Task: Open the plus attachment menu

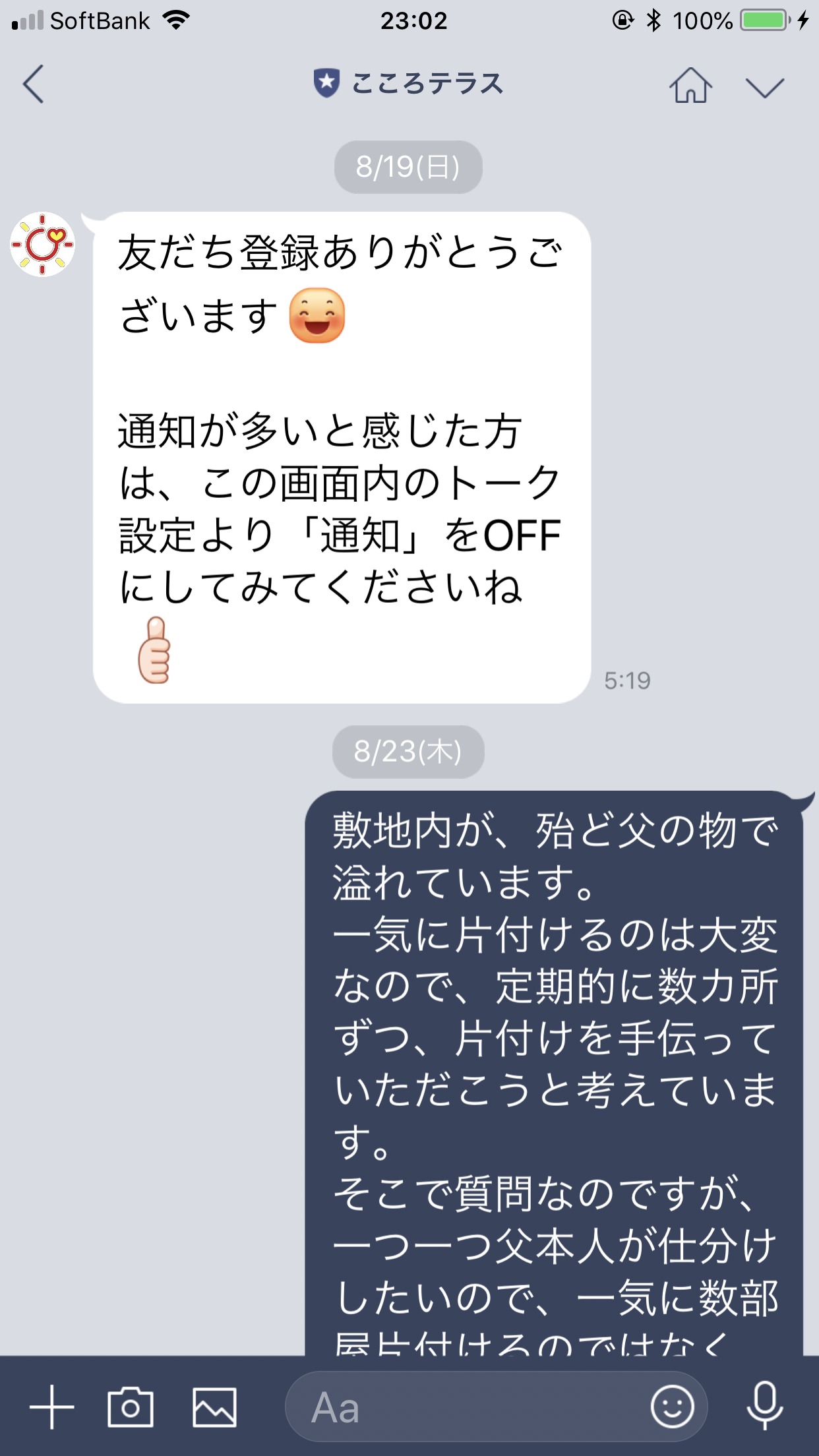Action: coord(51,1407)
